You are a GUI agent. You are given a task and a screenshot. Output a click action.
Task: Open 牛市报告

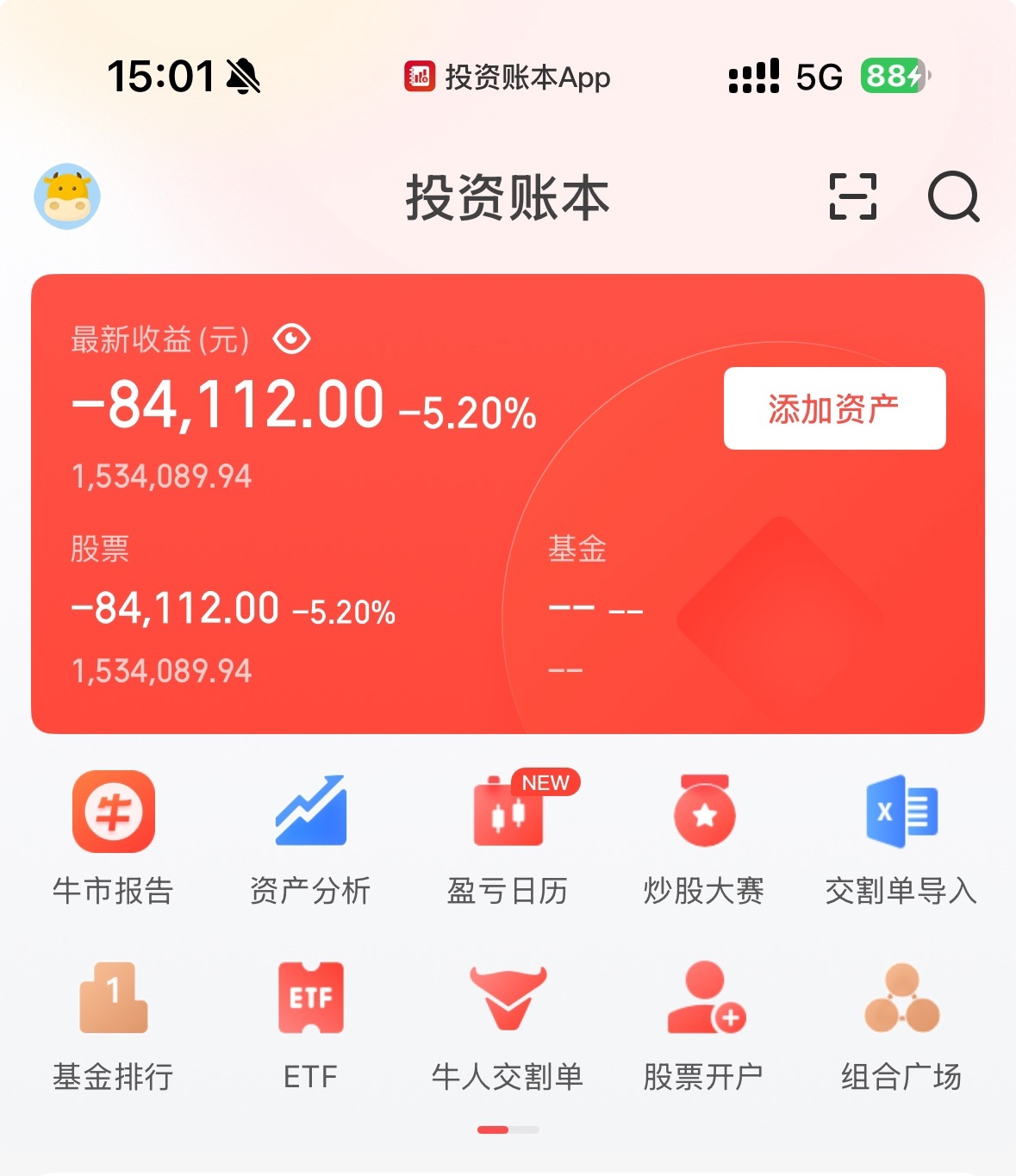(113, 837)
